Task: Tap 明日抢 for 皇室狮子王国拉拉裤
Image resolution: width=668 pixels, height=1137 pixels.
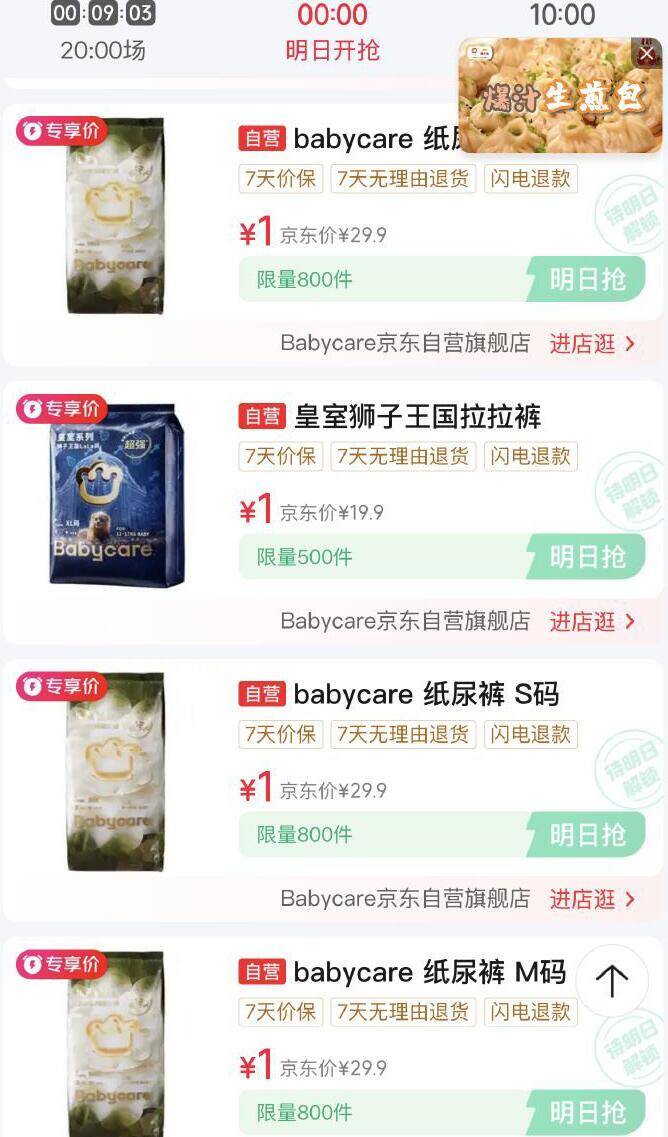Action: [x=587, y=557]
